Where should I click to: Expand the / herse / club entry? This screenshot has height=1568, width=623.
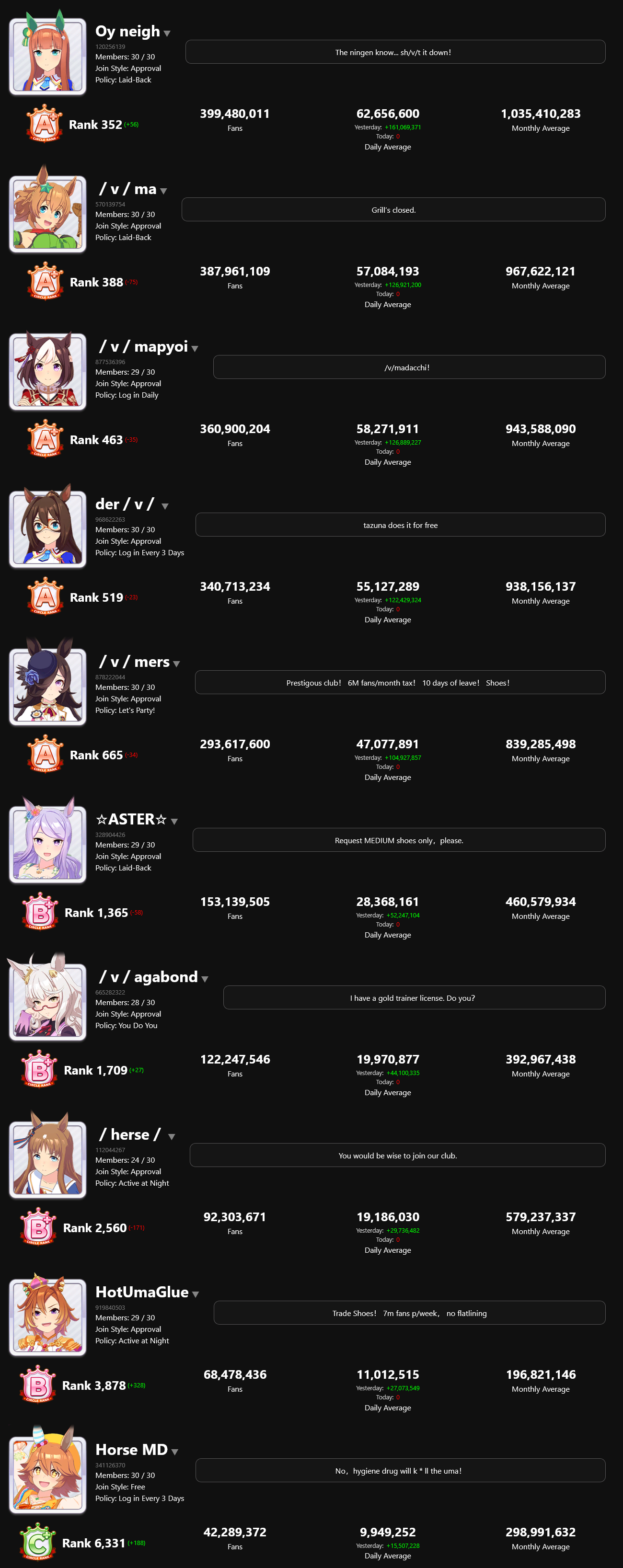point(172,1137)
